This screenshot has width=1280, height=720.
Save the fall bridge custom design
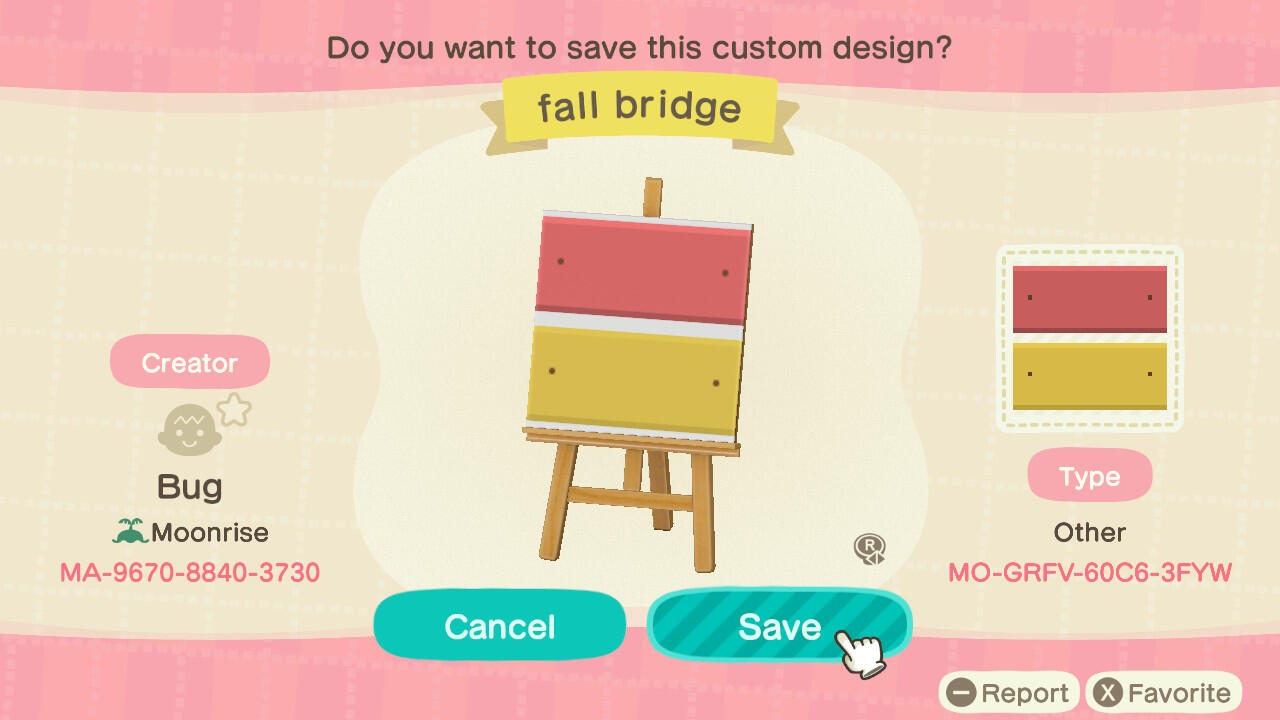click(x=778, y=627)
